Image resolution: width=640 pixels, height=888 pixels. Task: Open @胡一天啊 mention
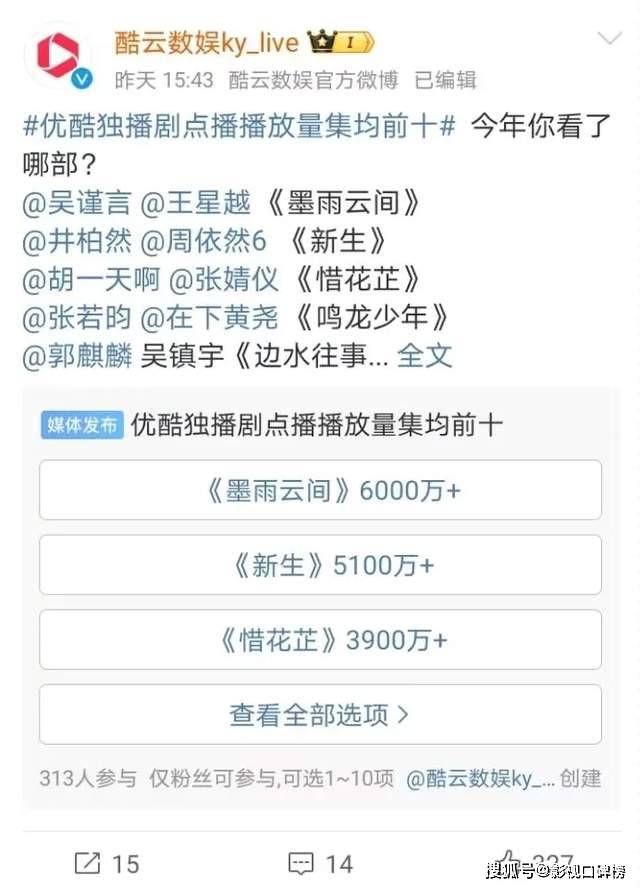pos(87,279)
